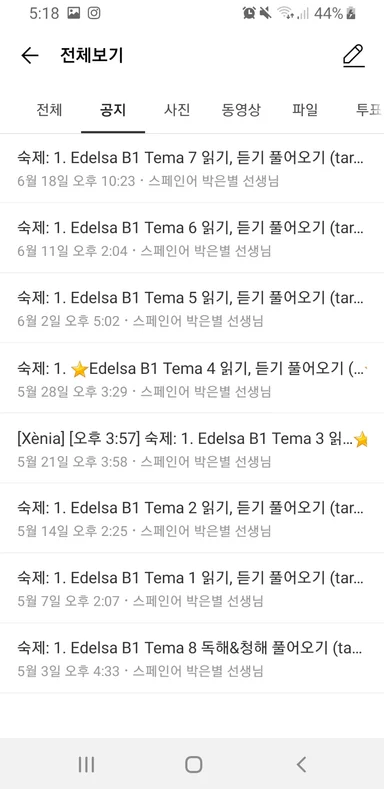Tap the system home button
The width and height of the screenshot is (384, 789).
(x=193, y=764)
